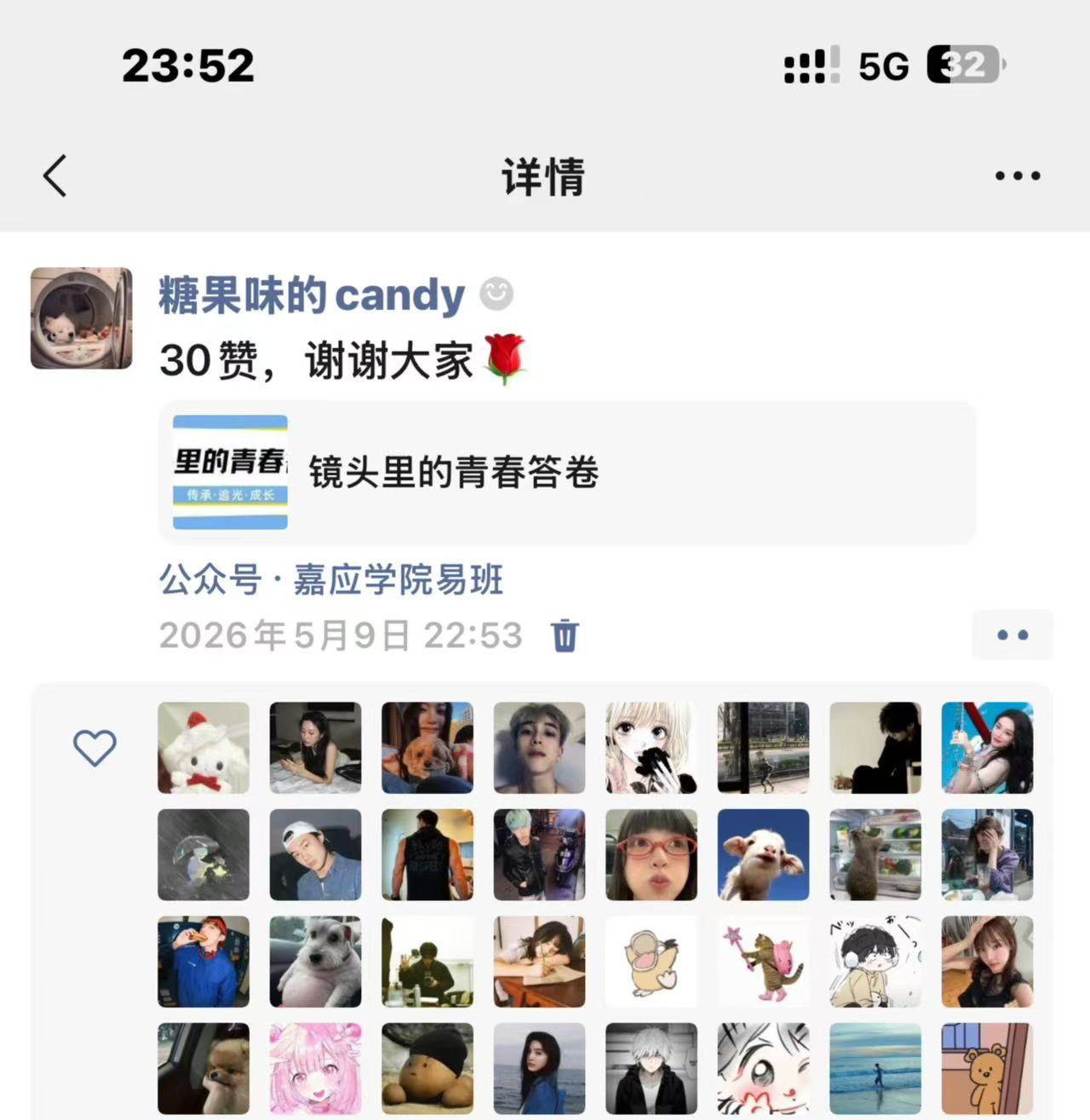Screen dimensions: 1090x1120
Task: View the liker with the lamb avatar
Action: [763, 855]
